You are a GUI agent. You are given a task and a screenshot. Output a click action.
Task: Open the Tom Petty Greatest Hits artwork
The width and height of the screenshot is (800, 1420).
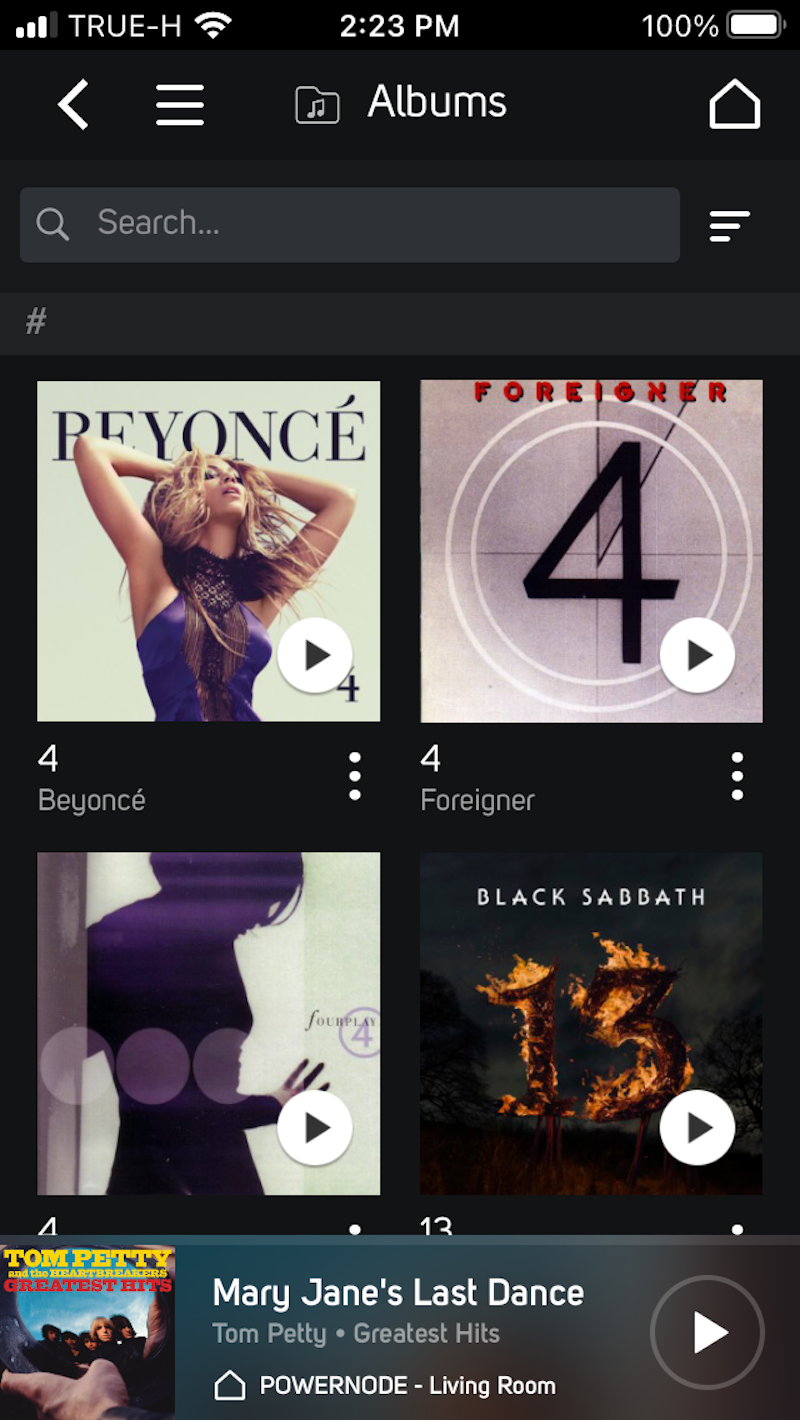tap(88, 1332)
